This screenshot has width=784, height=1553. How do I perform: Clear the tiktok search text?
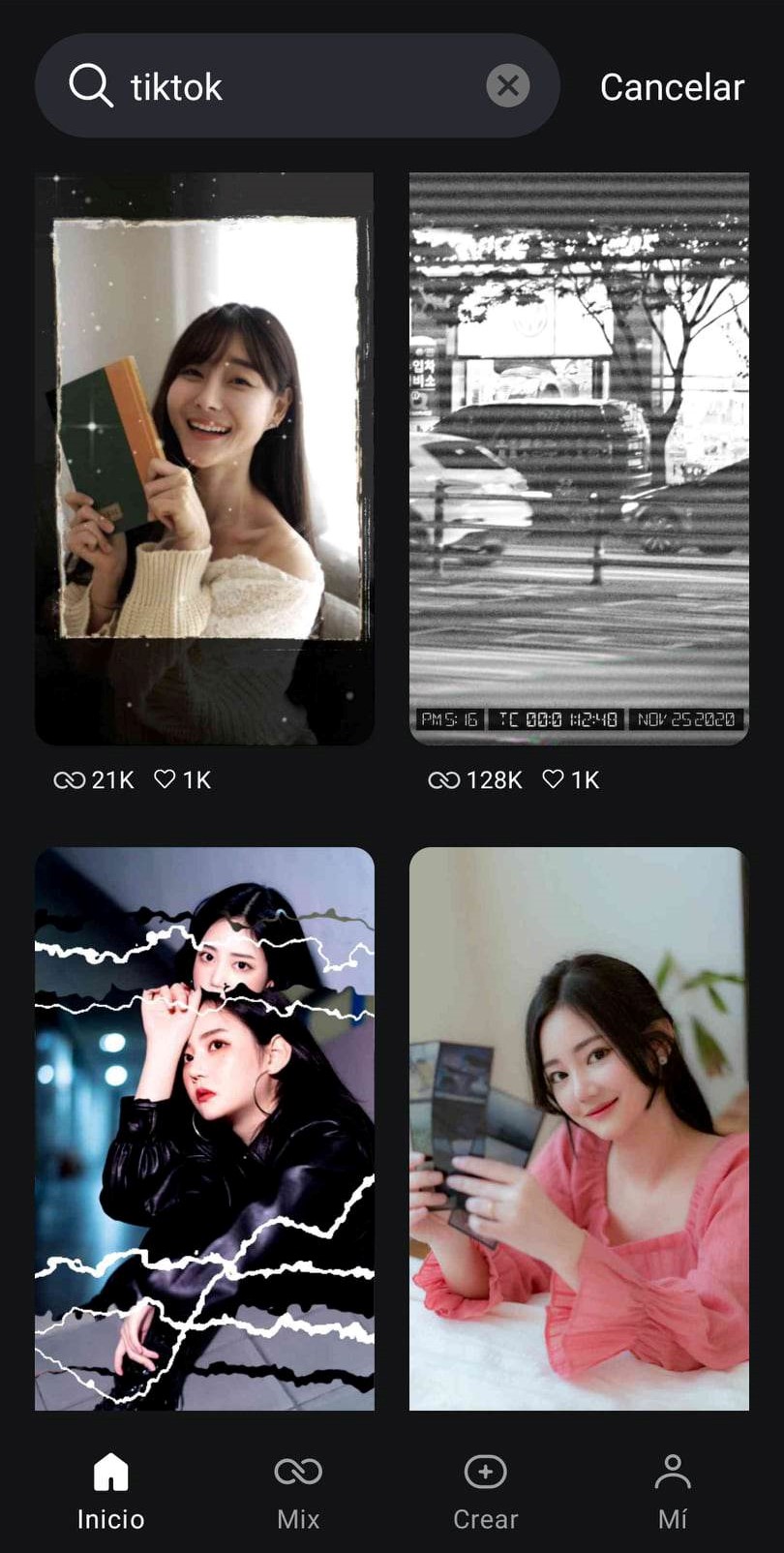pos(507,86)
